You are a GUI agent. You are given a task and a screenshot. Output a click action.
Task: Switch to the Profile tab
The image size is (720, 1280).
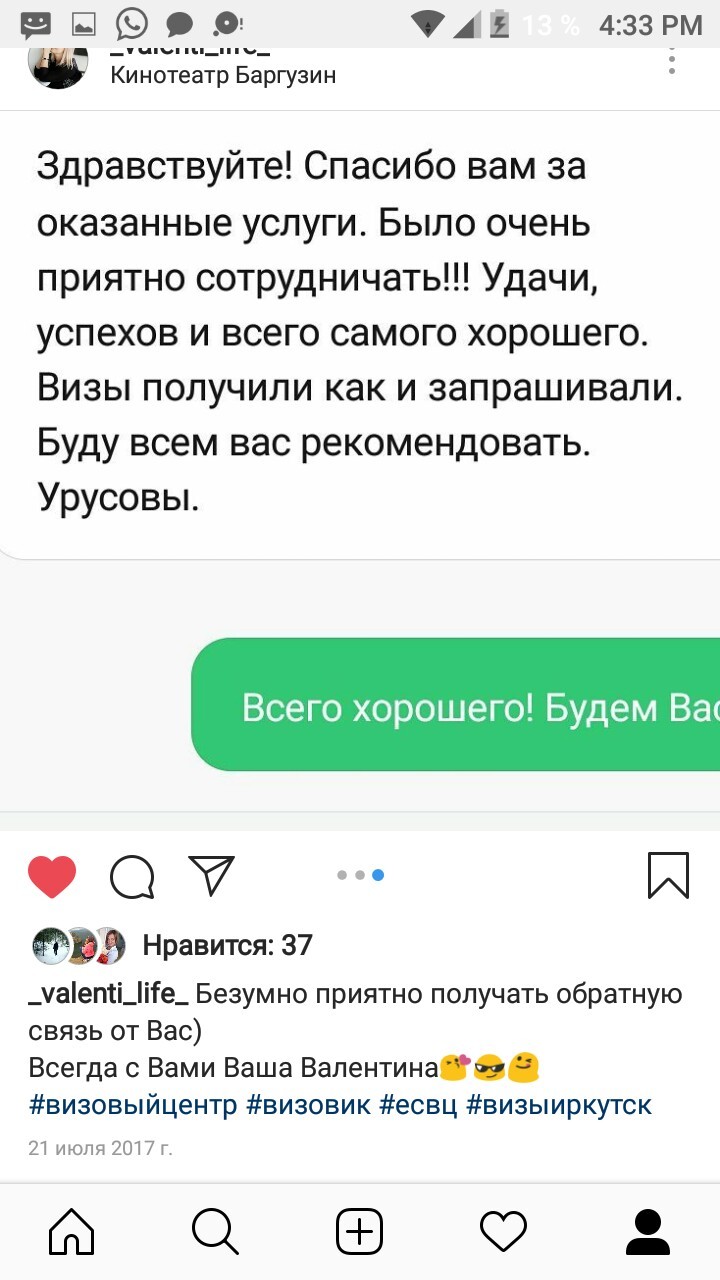pyautogui.click(x=647, y=1231)
